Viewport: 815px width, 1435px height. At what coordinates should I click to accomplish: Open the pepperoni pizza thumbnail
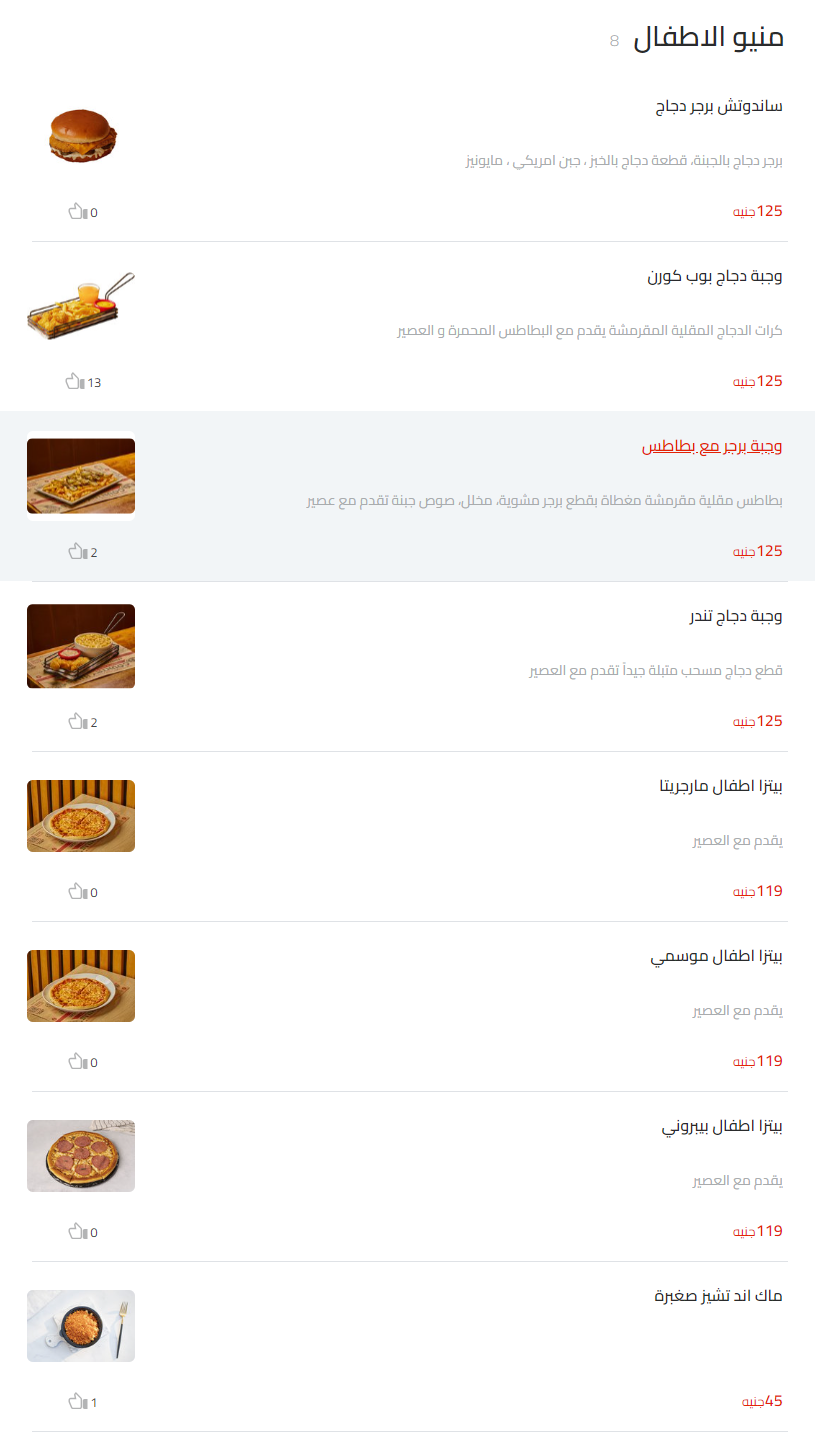point(81,1156)
